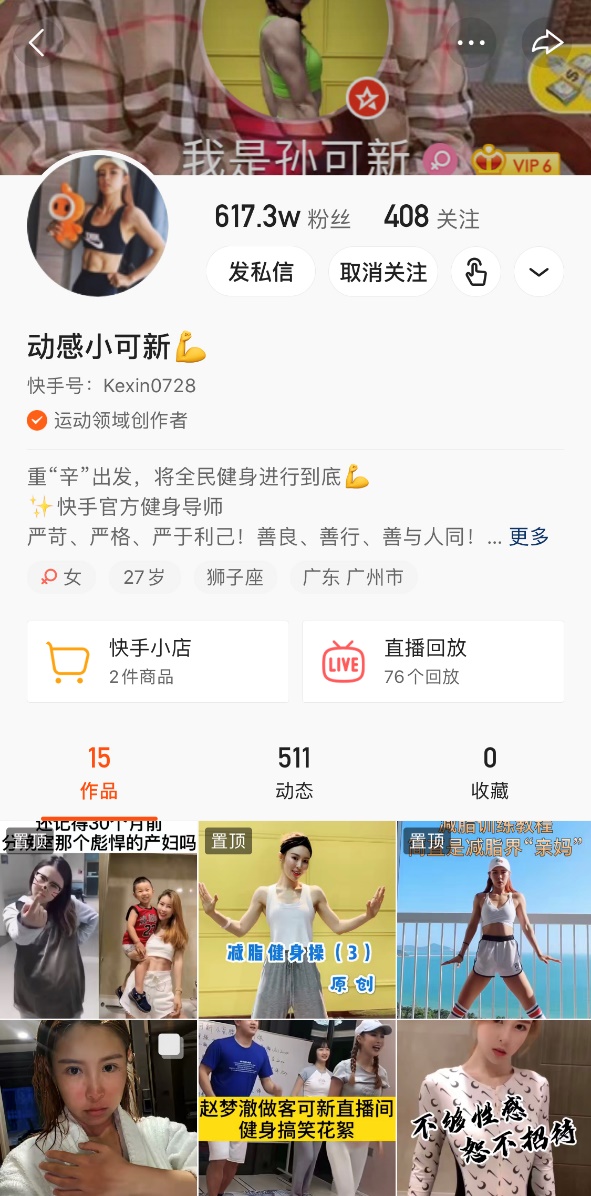
Task: Send a private message with 发私信
Action: 261,272
